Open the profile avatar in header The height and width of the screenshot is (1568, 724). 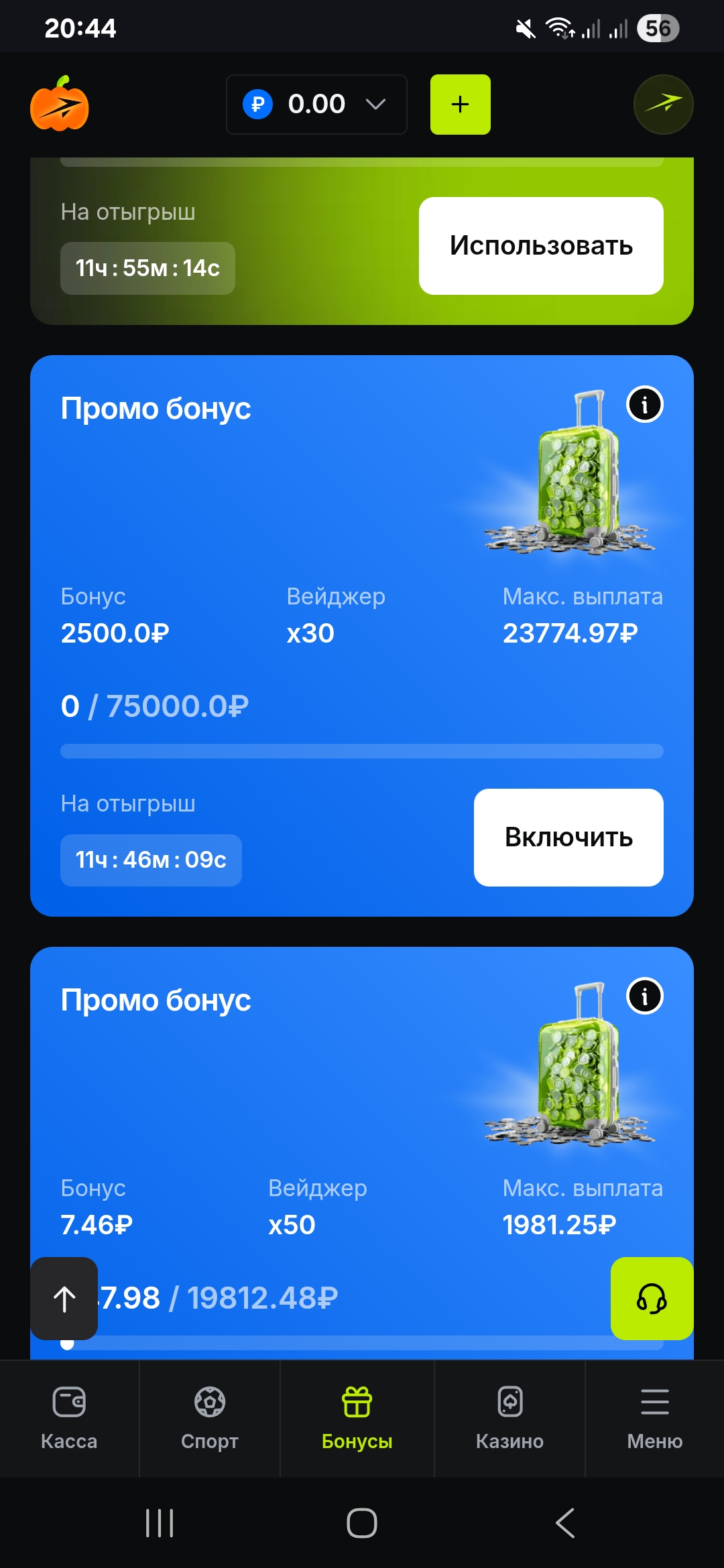pos(663,105)
